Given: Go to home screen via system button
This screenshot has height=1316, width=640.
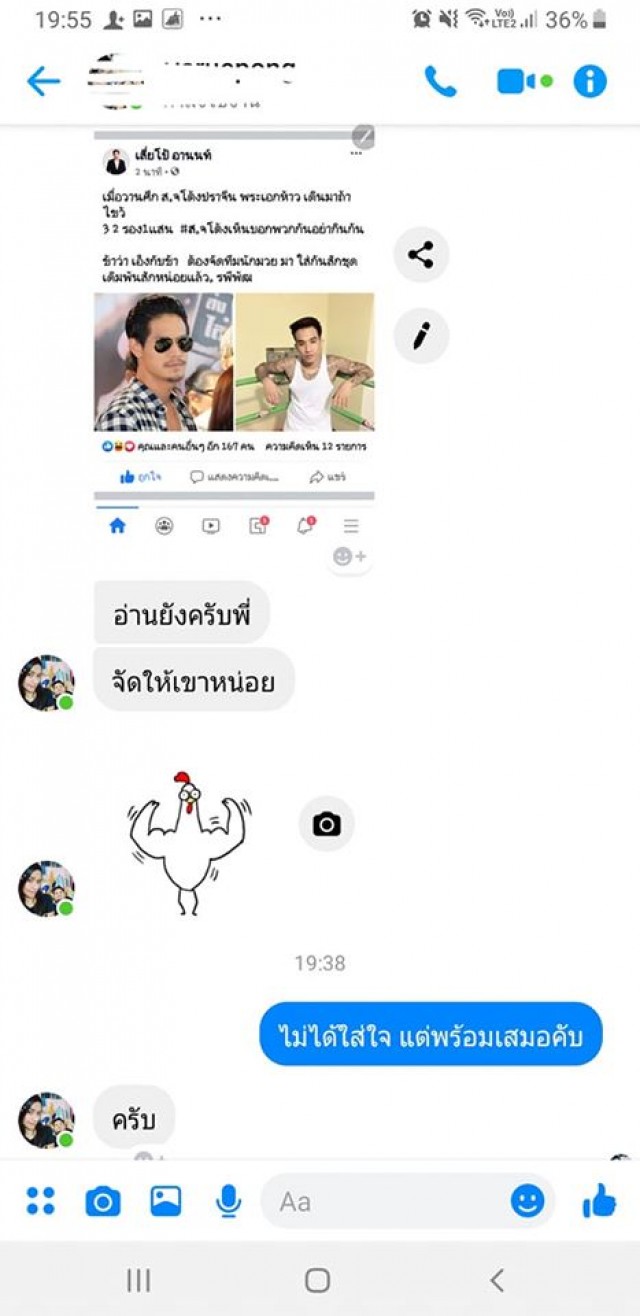Looking at the screenshot, I should point(318,1280).
